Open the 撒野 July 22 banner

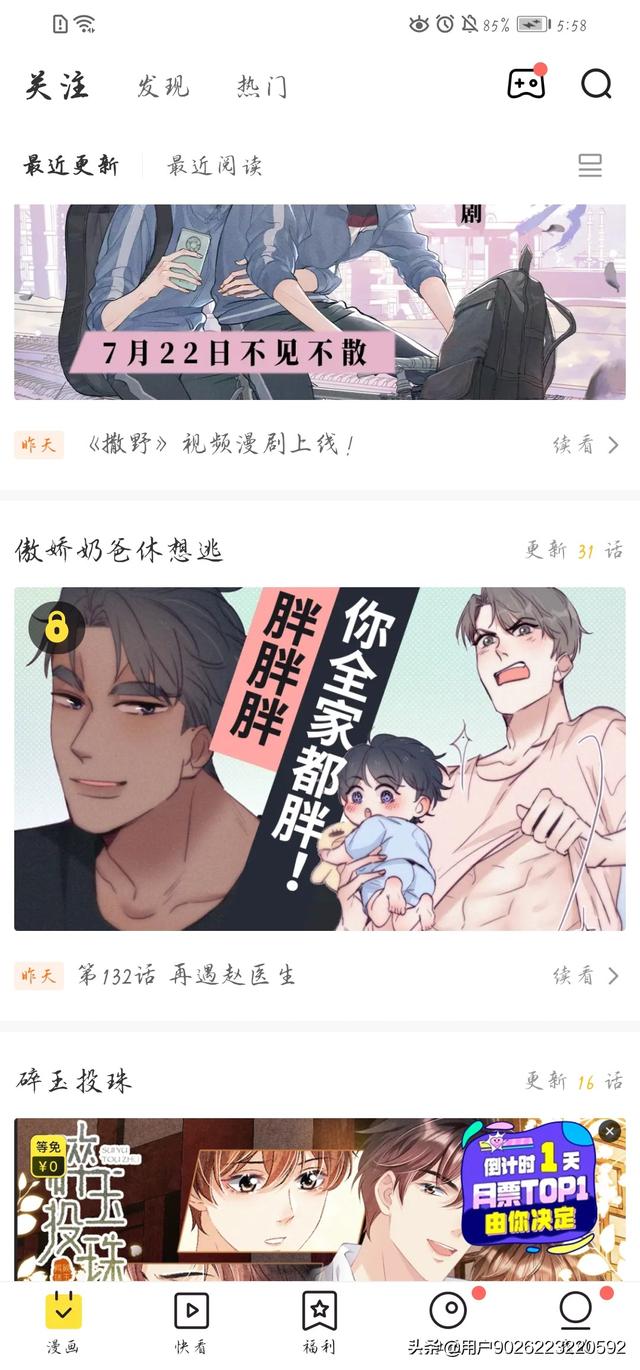(x=320, y=302)
